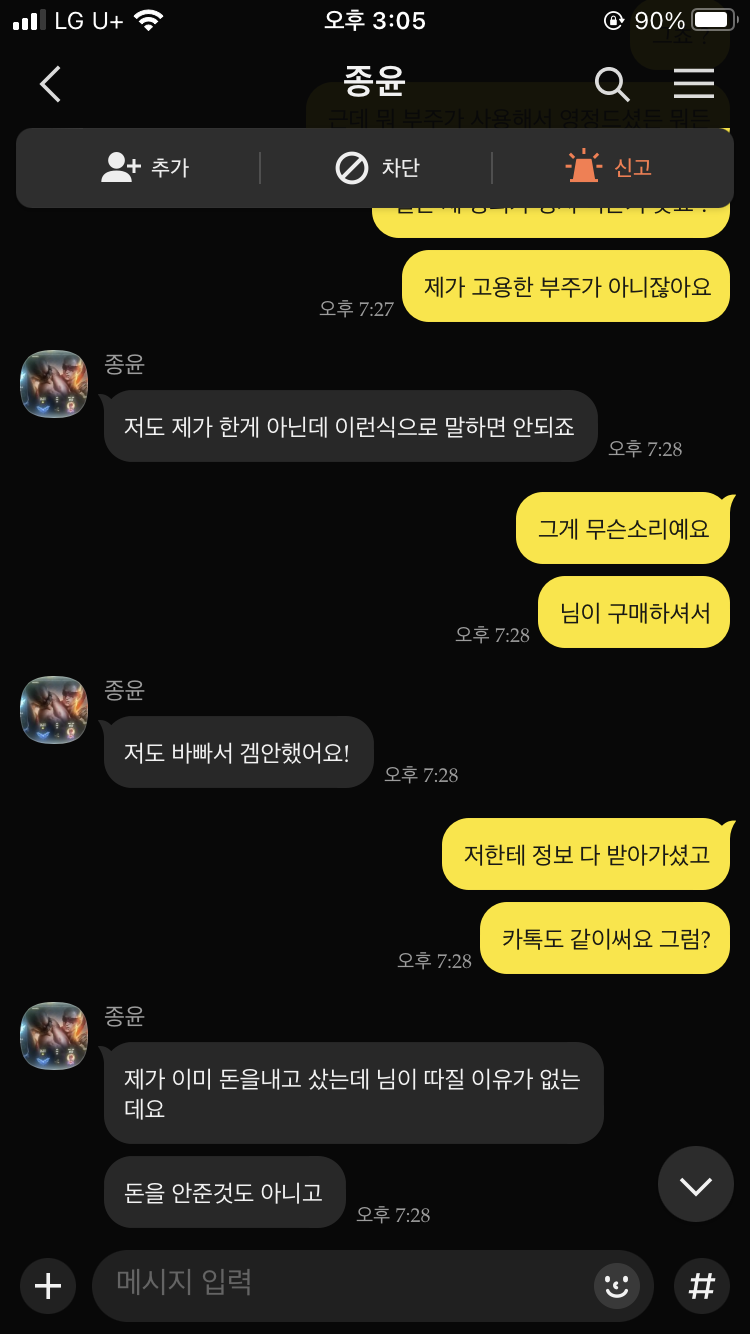Open the plus attachment menu
750x1334 pixels.
(x=48, y=1285)
